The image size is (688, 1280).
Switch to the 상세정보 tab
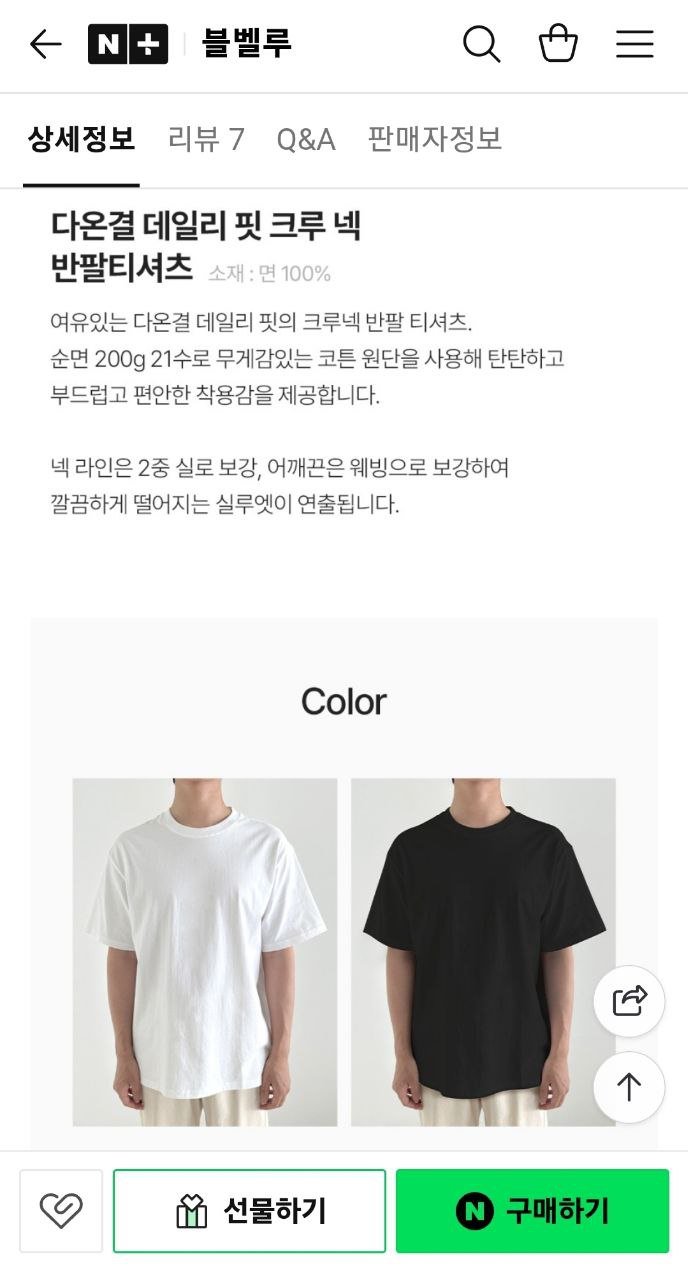tap(81, 139)
